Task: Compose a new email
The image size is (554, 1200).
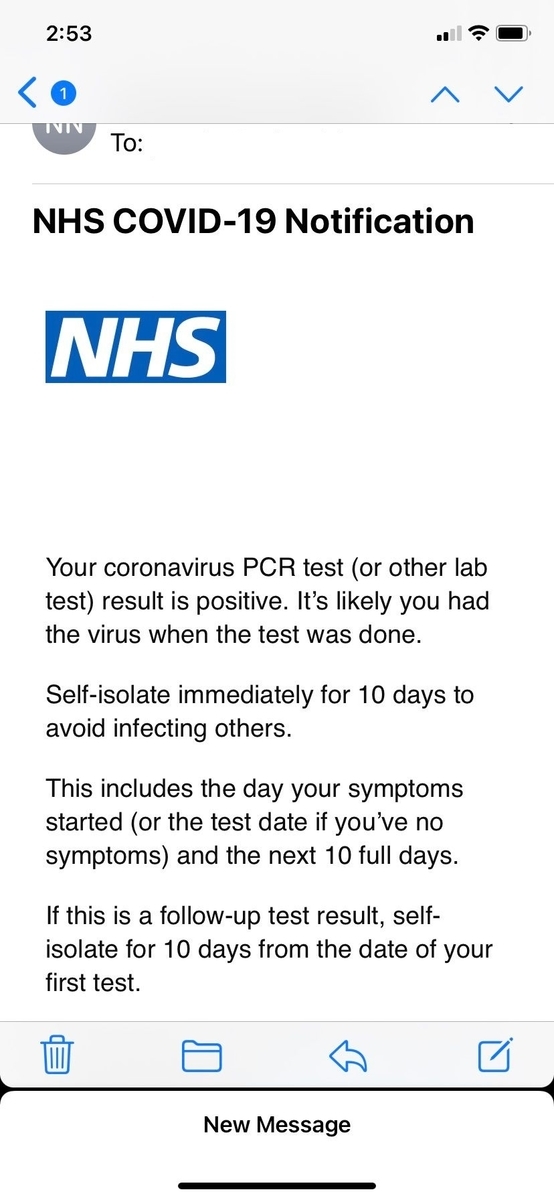Action: pos(495,1054)
